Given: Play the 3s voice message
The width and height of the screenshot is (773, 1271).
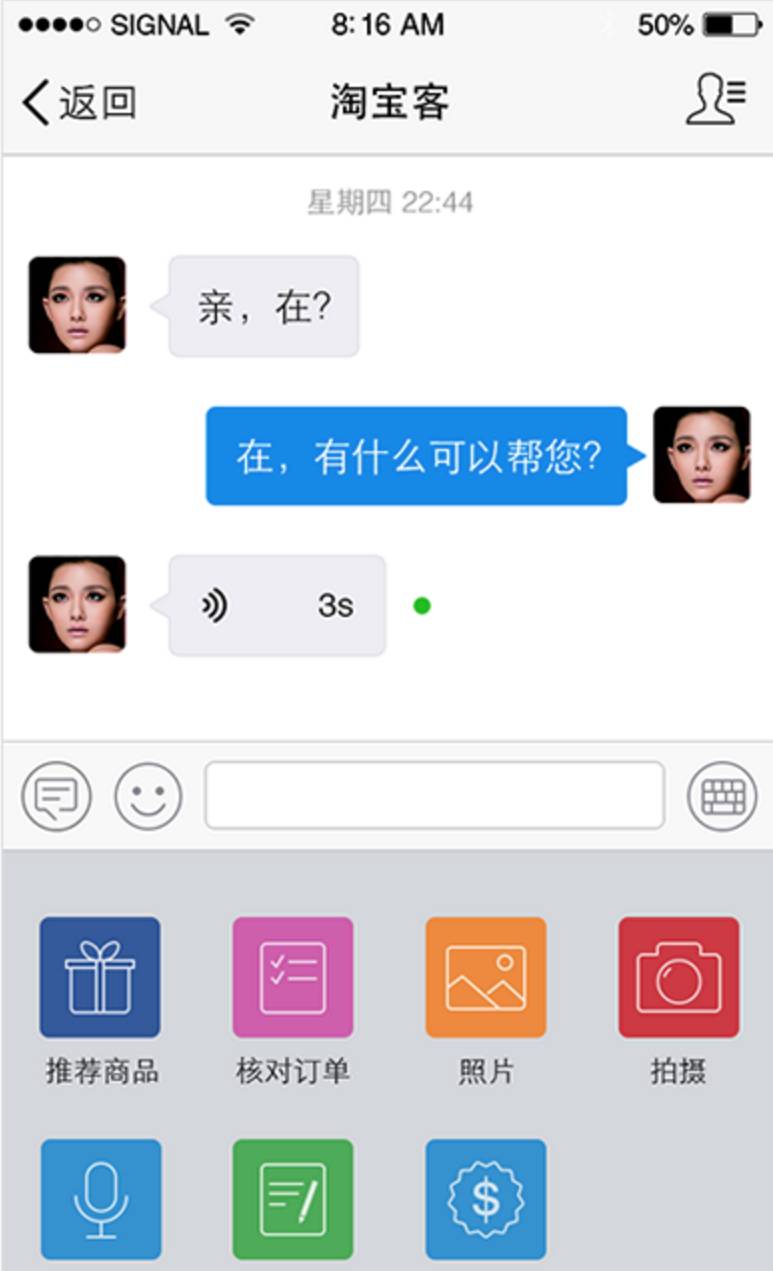Looking at the screenshot, I should pyautogui.click(x=276, y=605).
